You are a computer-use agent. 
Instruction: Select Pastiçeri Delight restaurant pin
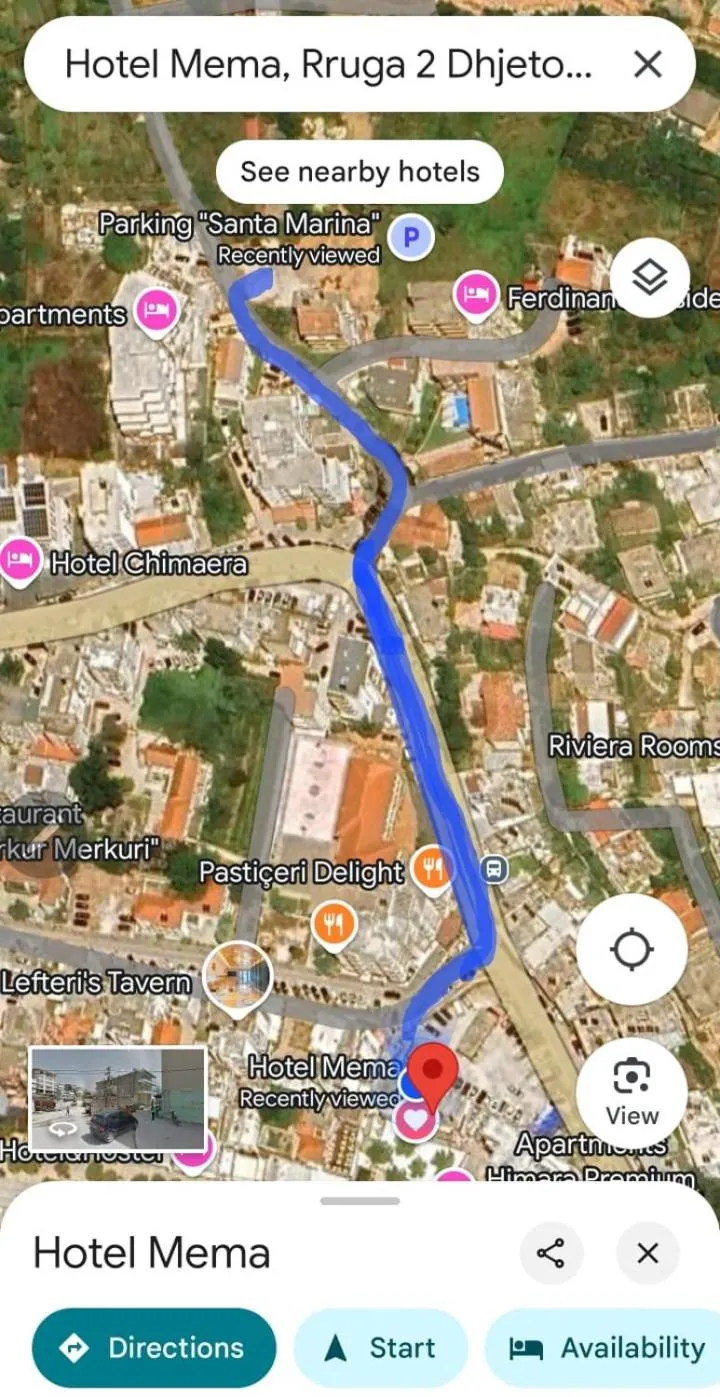point(432,869)
